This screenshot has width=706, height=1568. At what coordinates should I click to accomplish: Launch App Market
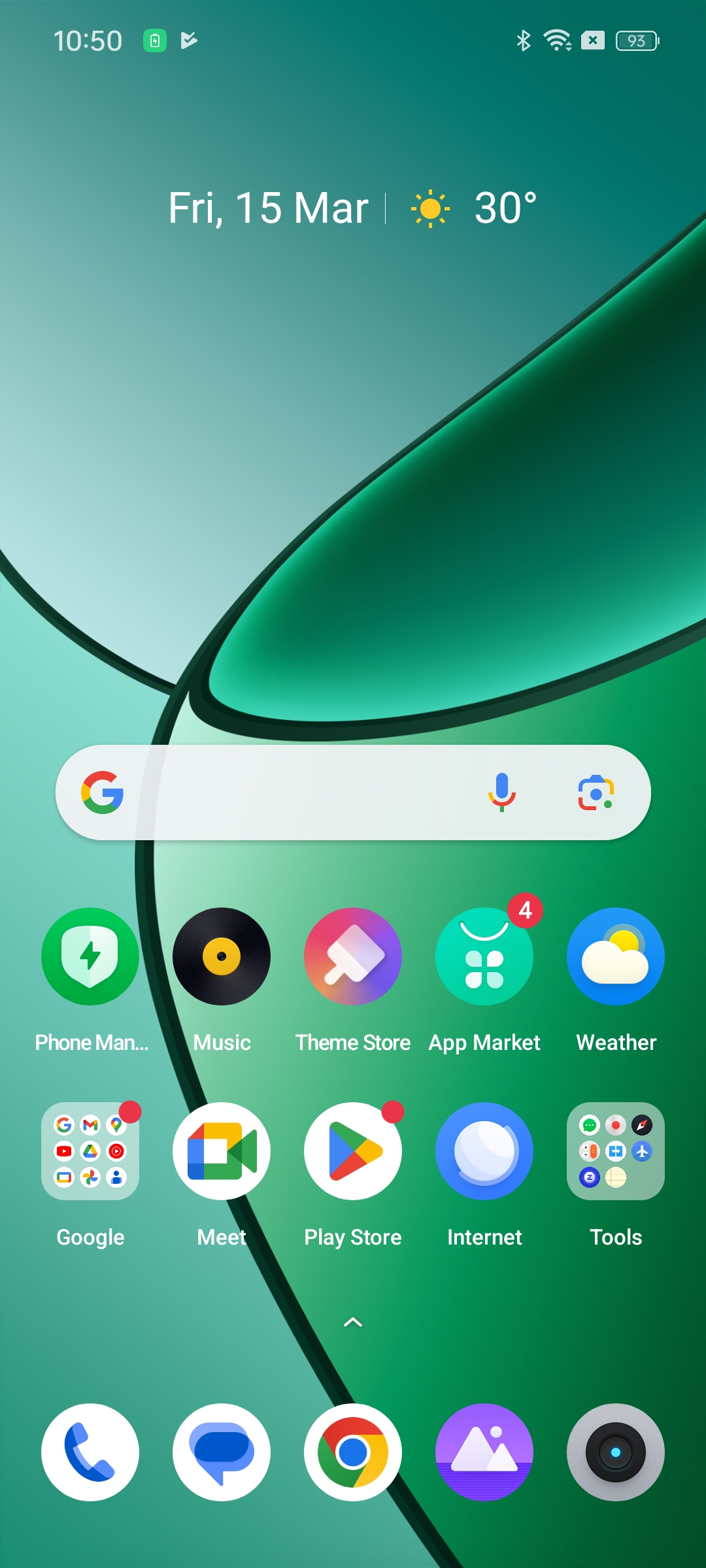coord(484,956)
